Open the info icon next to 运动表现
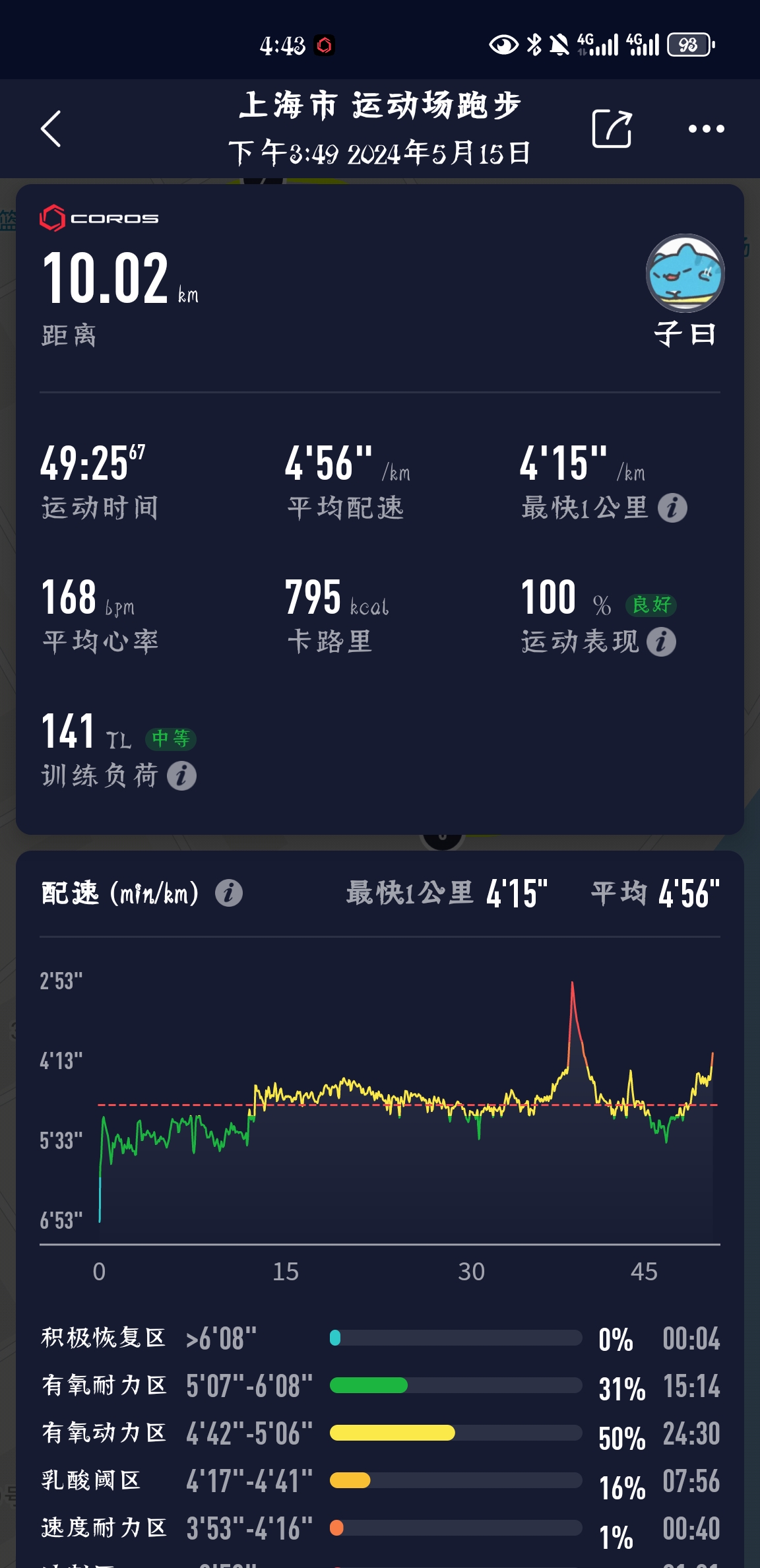The height and width of the screenshot is (1568, 760). tap(661, 642)
